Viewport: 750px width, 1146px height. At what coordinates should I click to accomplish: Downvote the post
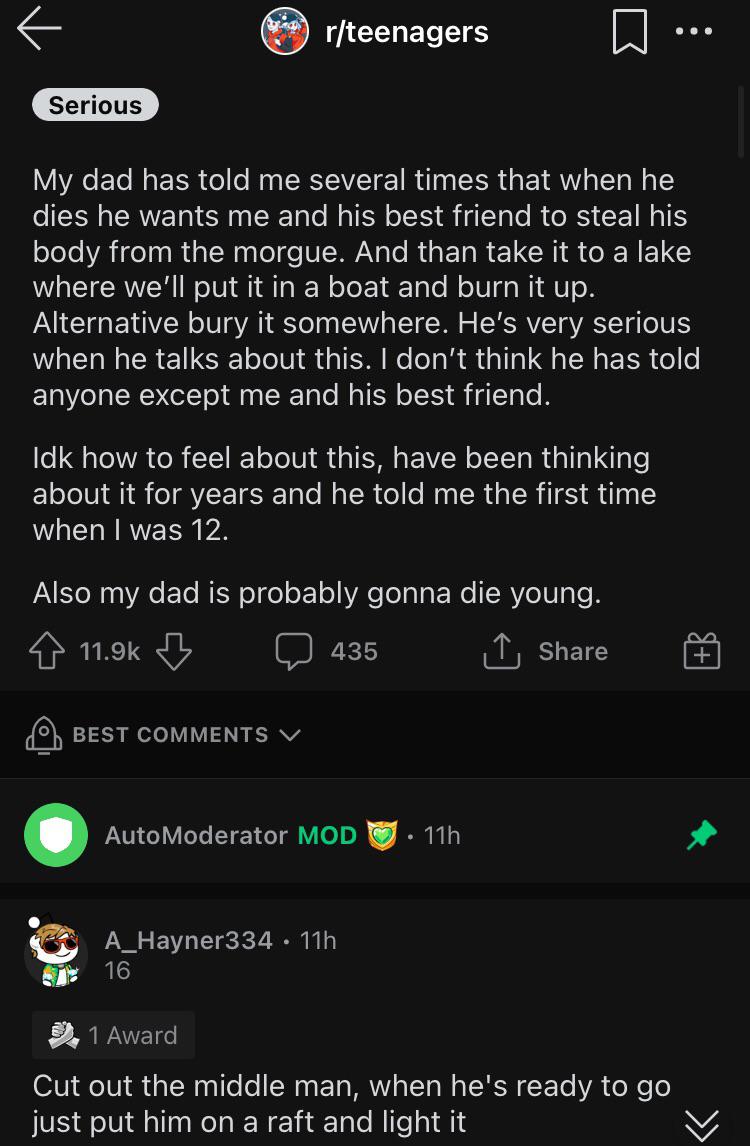tap(173, 652)
